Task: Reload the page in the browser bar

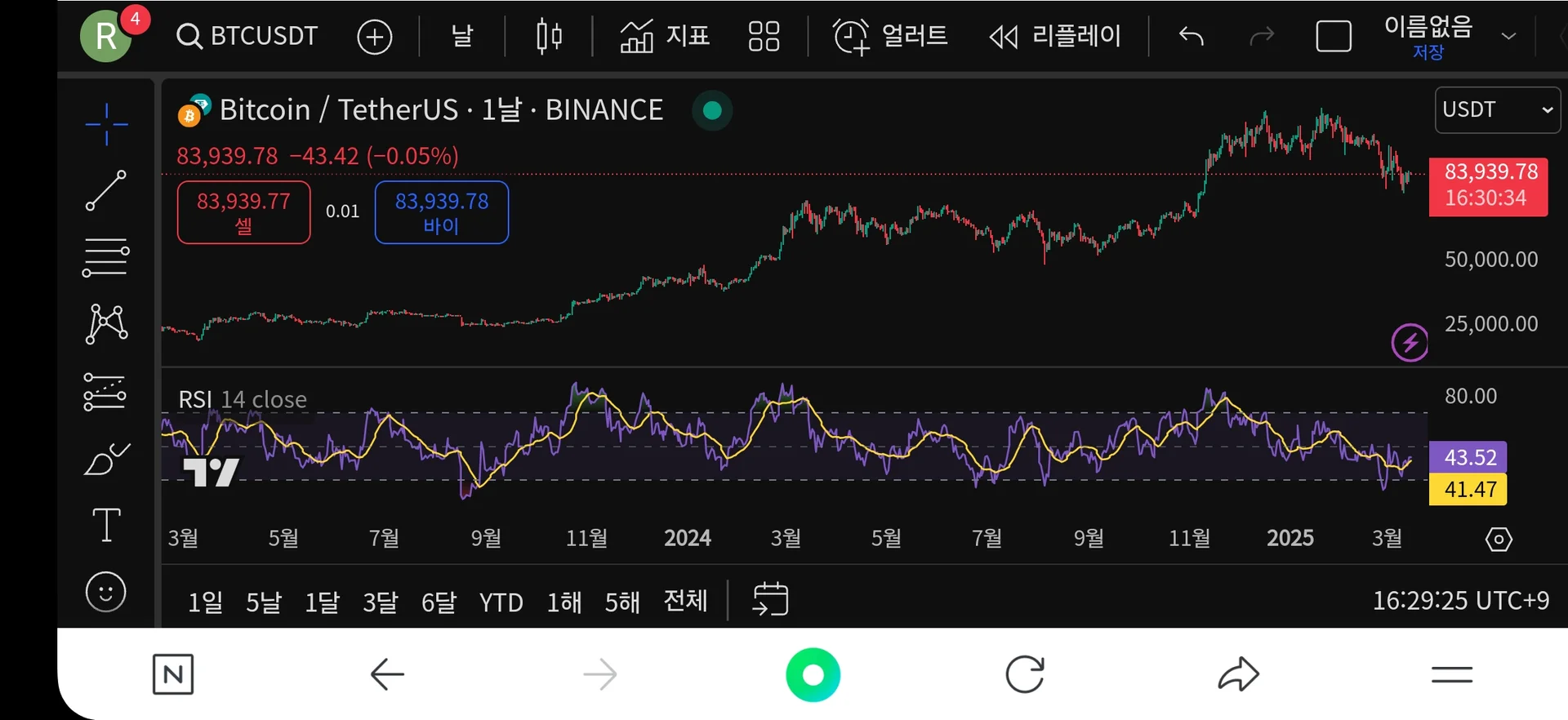Action: click(x=1025, y=674)
